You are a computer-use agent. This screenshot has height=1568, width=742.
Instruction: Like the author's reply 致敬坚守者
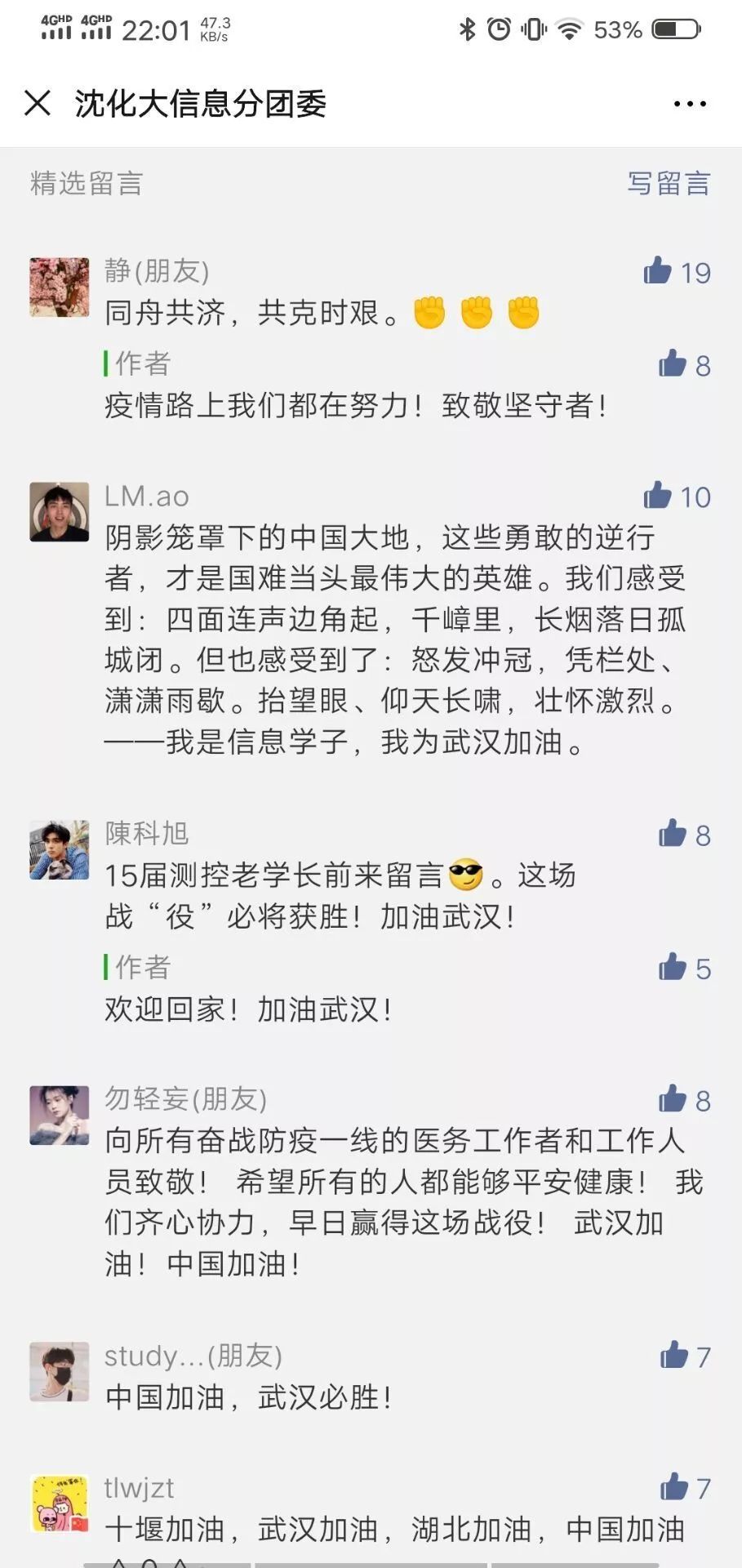[673, 364]
